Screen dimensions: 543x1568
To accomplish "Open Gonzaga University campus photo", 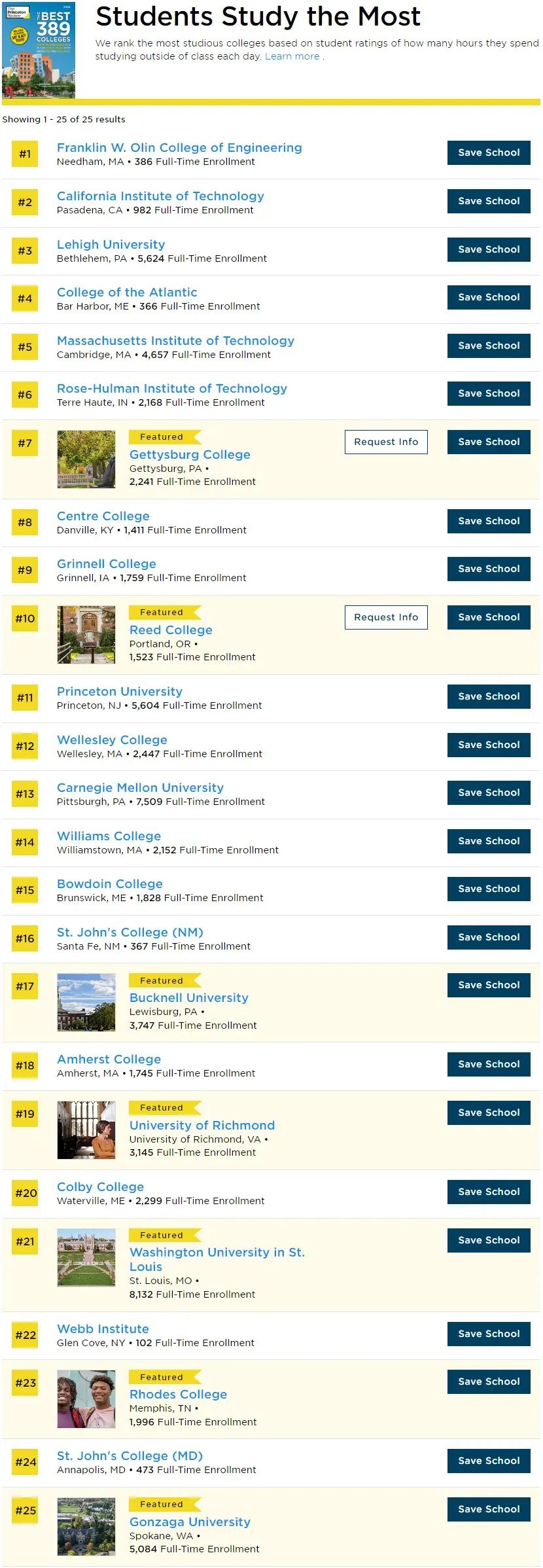I will [86, 1527].
